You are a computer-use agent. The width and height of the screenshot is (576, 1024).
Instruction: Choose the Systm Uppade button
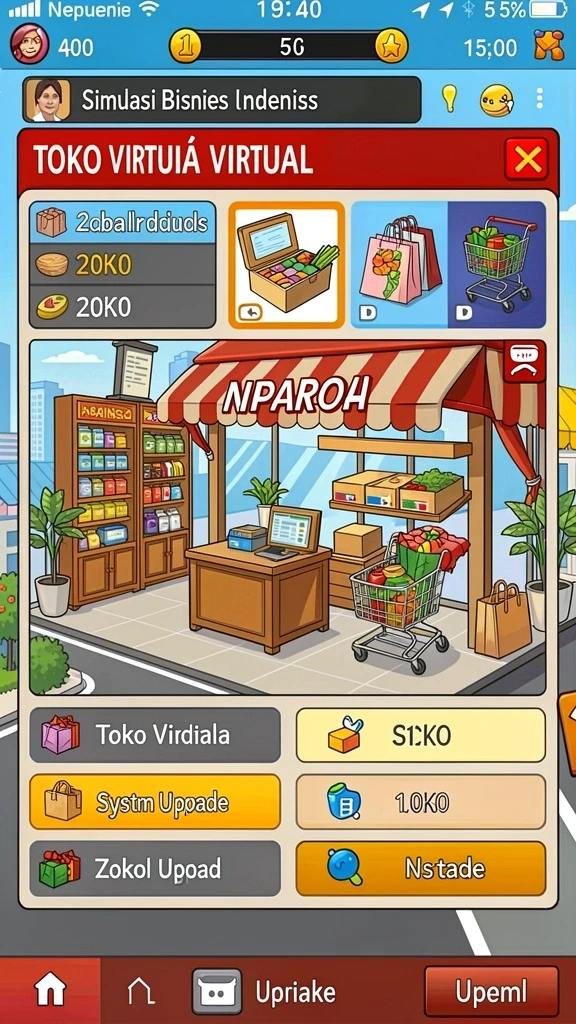(x=155, y=802)
